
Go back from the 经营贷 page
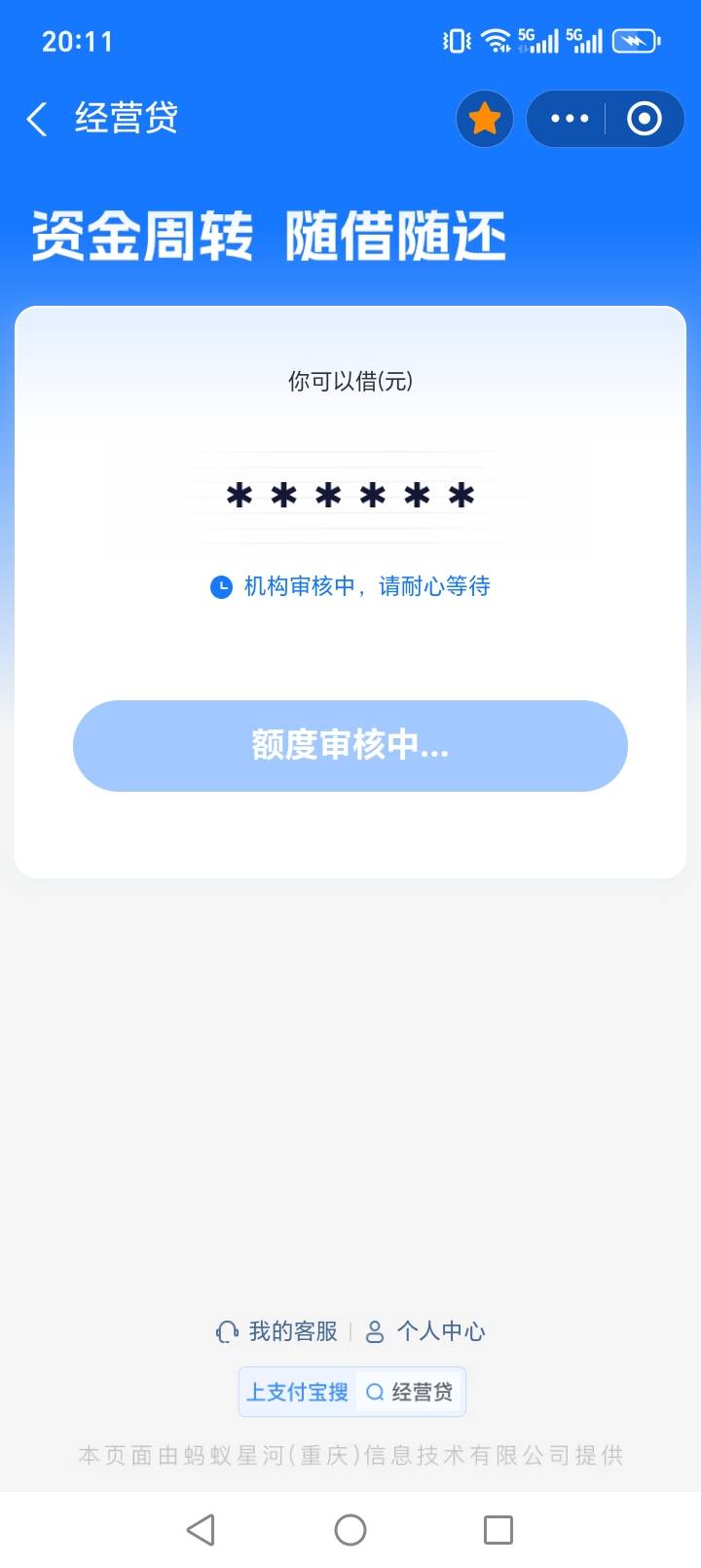pos(37,119)
